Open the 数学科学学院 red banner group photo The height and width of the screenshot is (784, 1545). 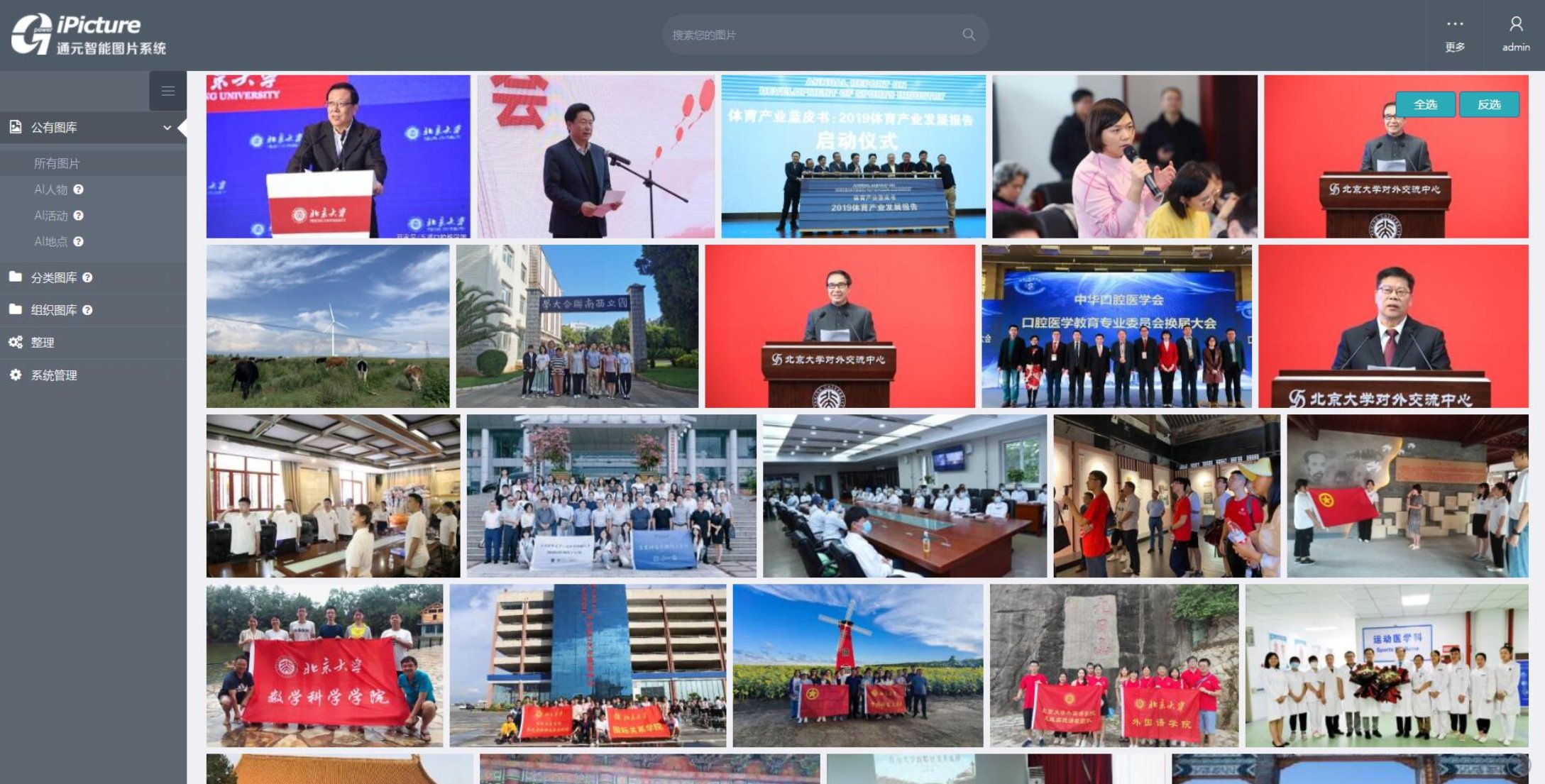324,665
